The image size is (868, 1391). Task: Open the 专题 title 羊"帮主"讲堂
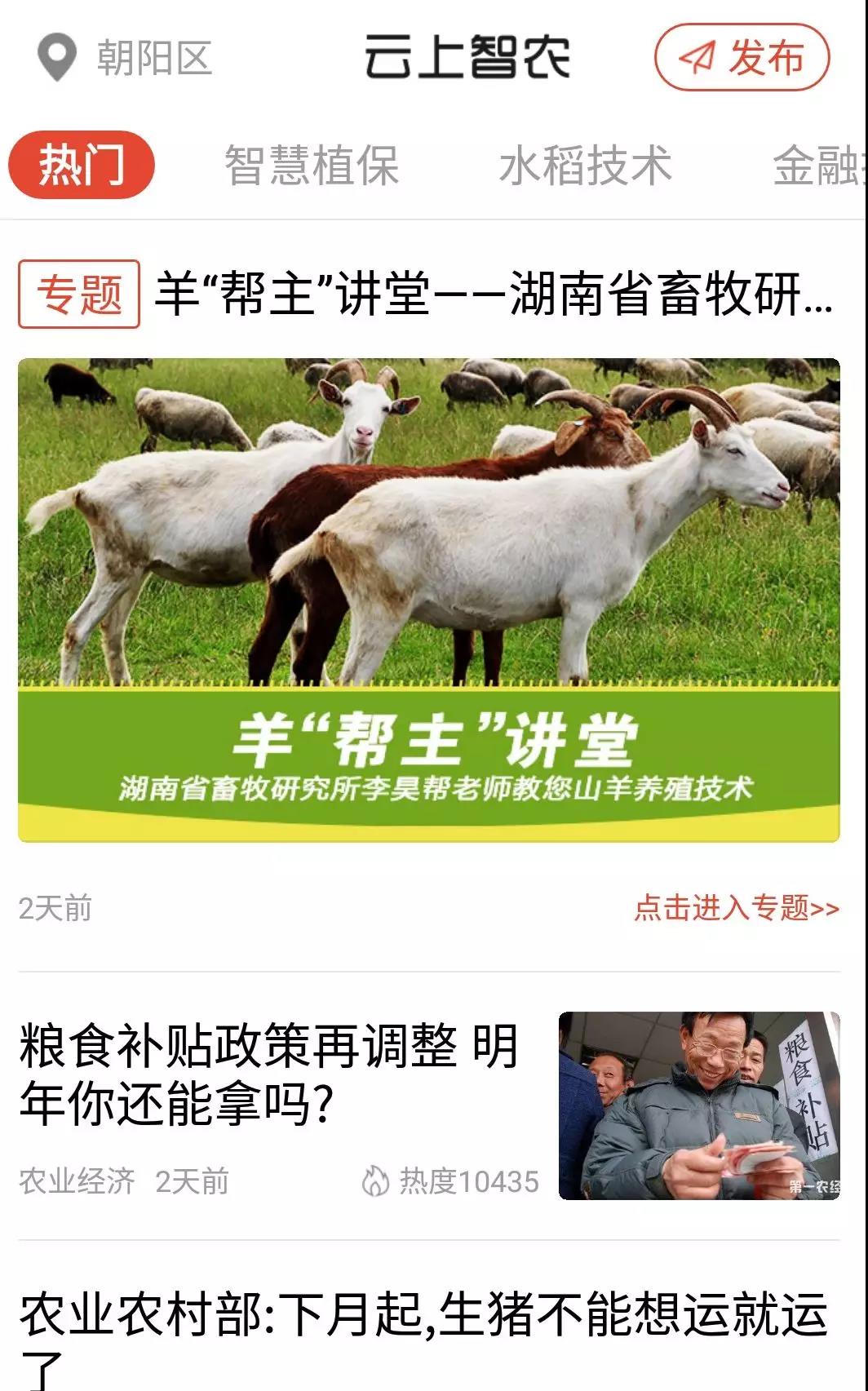pos(492,295)
